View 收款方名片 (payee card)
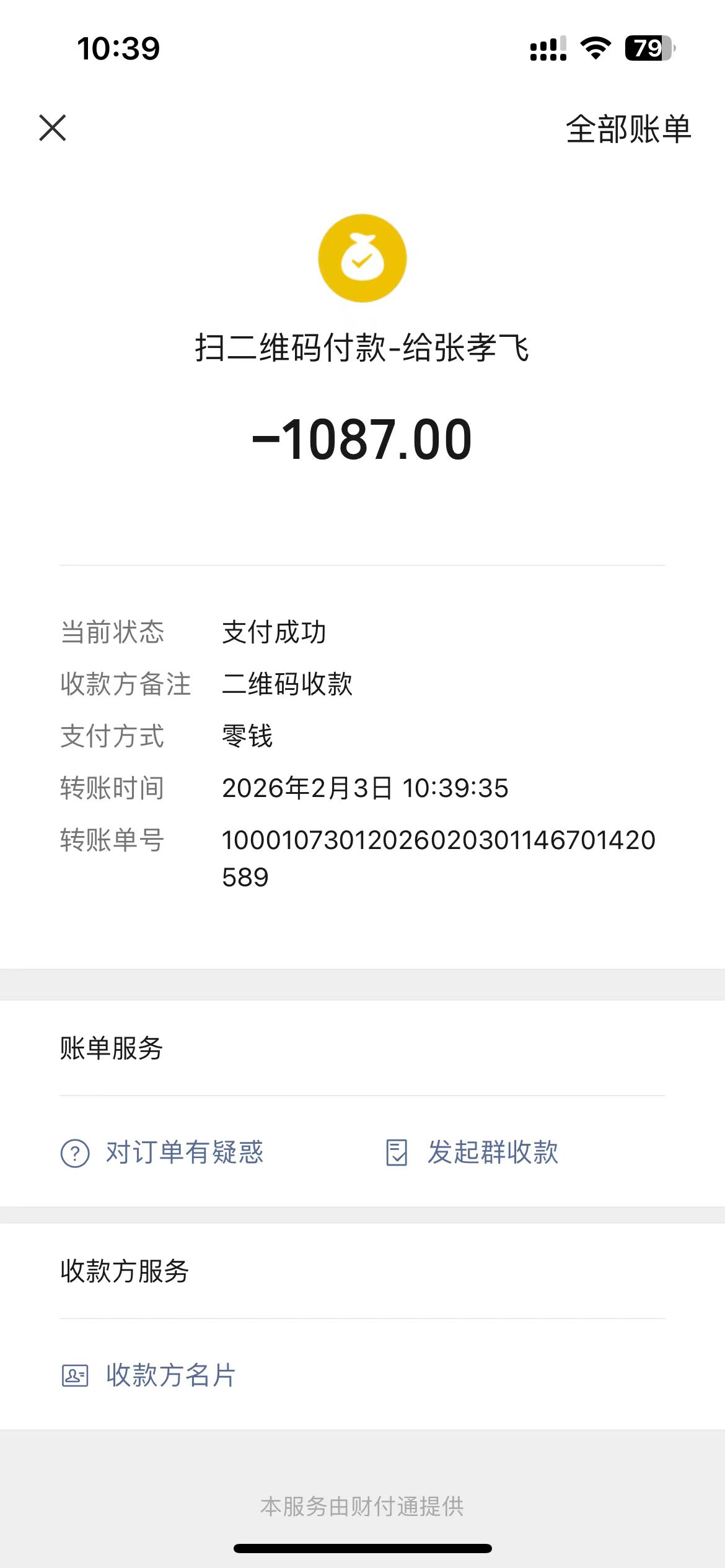 (x=149, y=1375)
